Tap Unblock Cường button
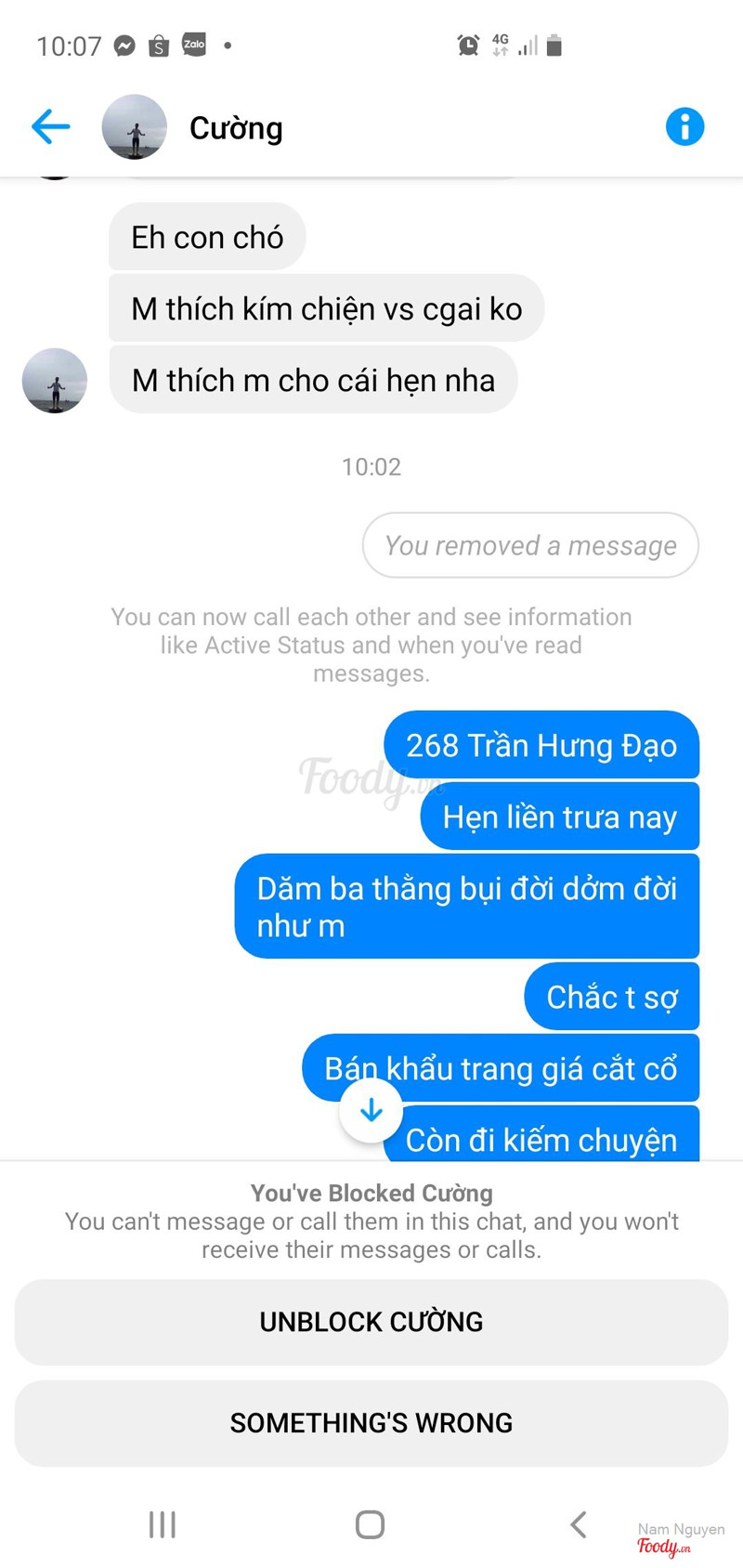743x1568 pixels. (x=371, y=1322)
